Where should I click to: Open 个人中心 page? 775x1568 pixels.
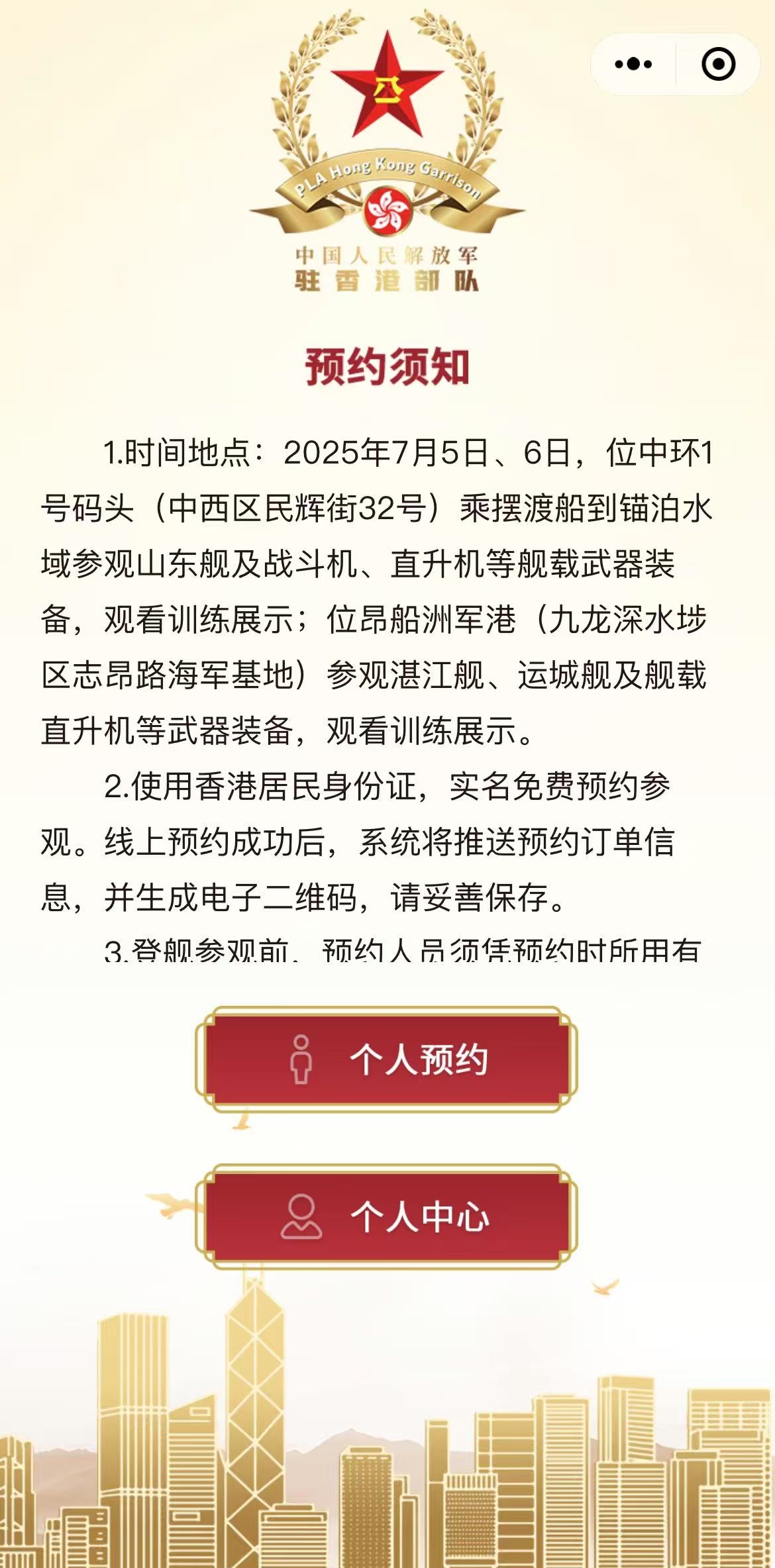pyautogui.click(x=386, y=1217)
